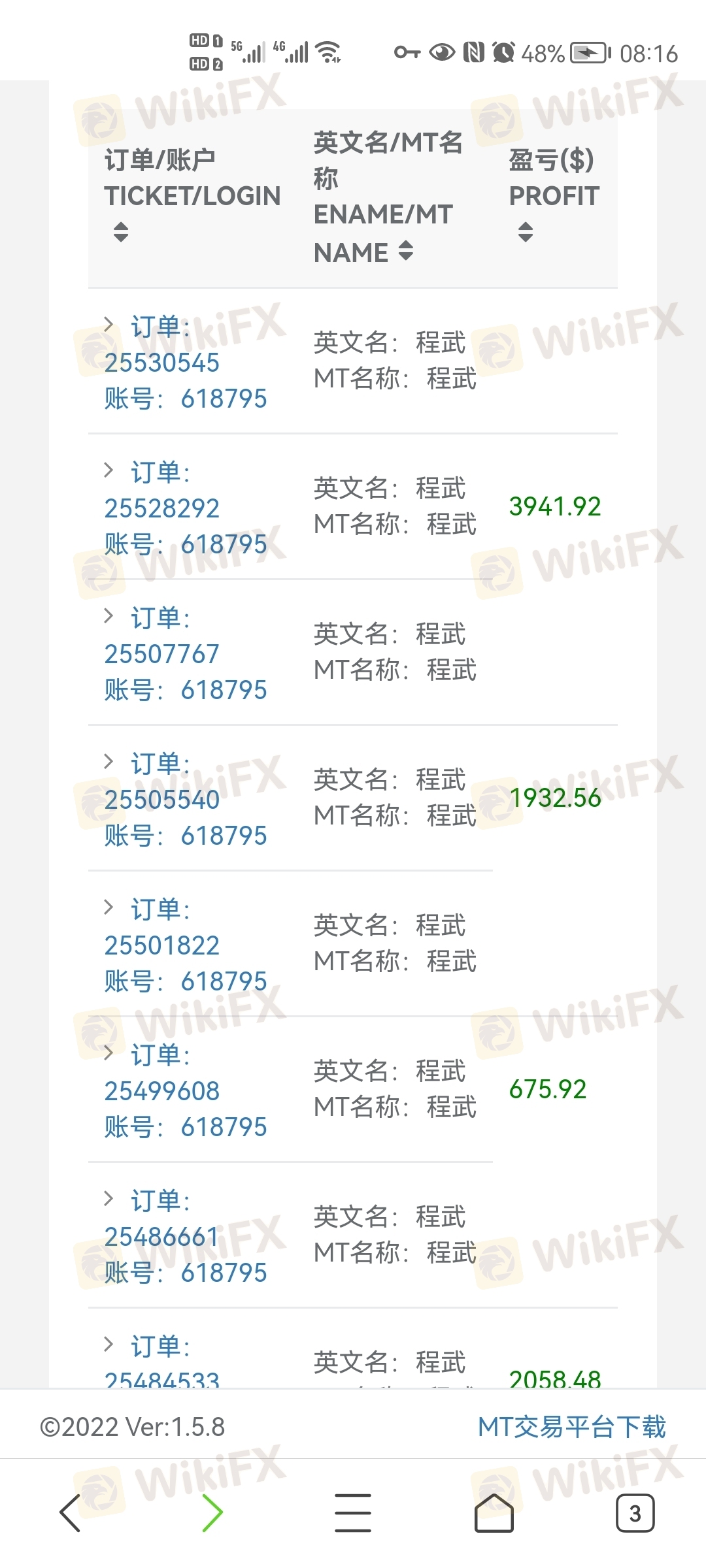Expand order 25530545 row
Screen dimensions: 706x1568
pyautogui.click(x=109, y=324)
